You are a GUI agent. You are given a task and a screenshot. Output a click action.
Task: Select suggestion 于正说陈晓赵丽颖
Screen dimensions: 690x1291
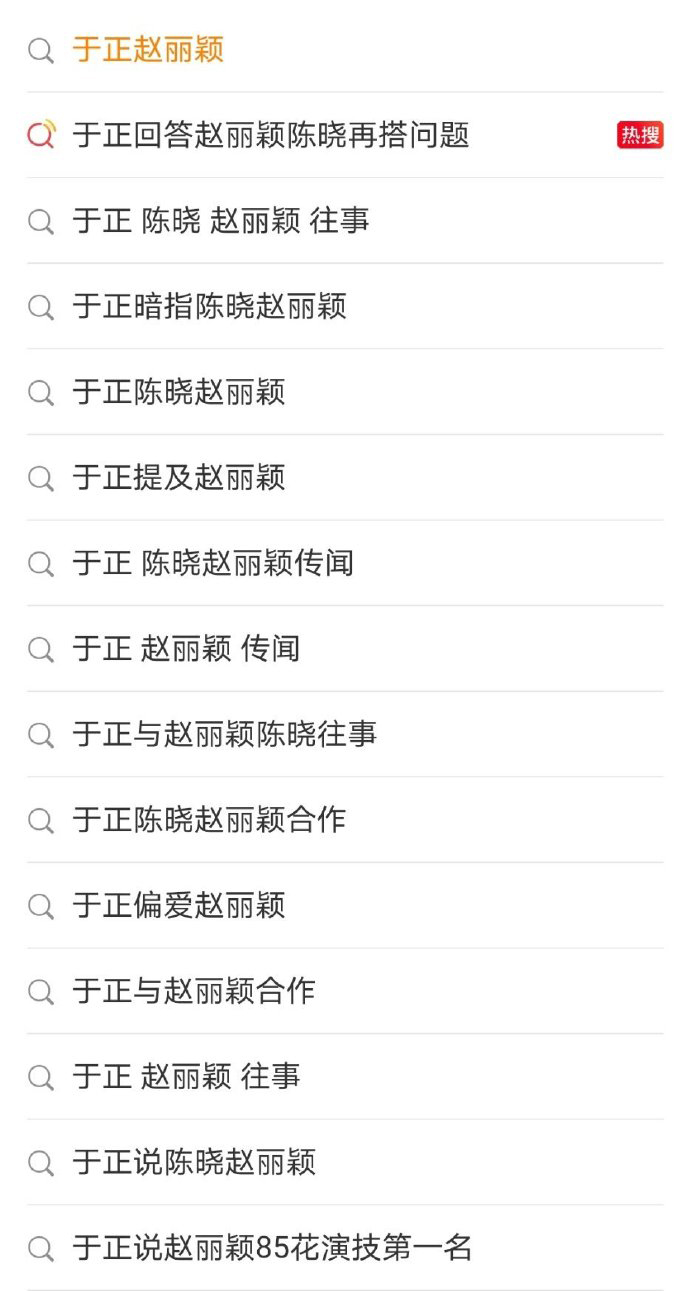coord(345,1162)
